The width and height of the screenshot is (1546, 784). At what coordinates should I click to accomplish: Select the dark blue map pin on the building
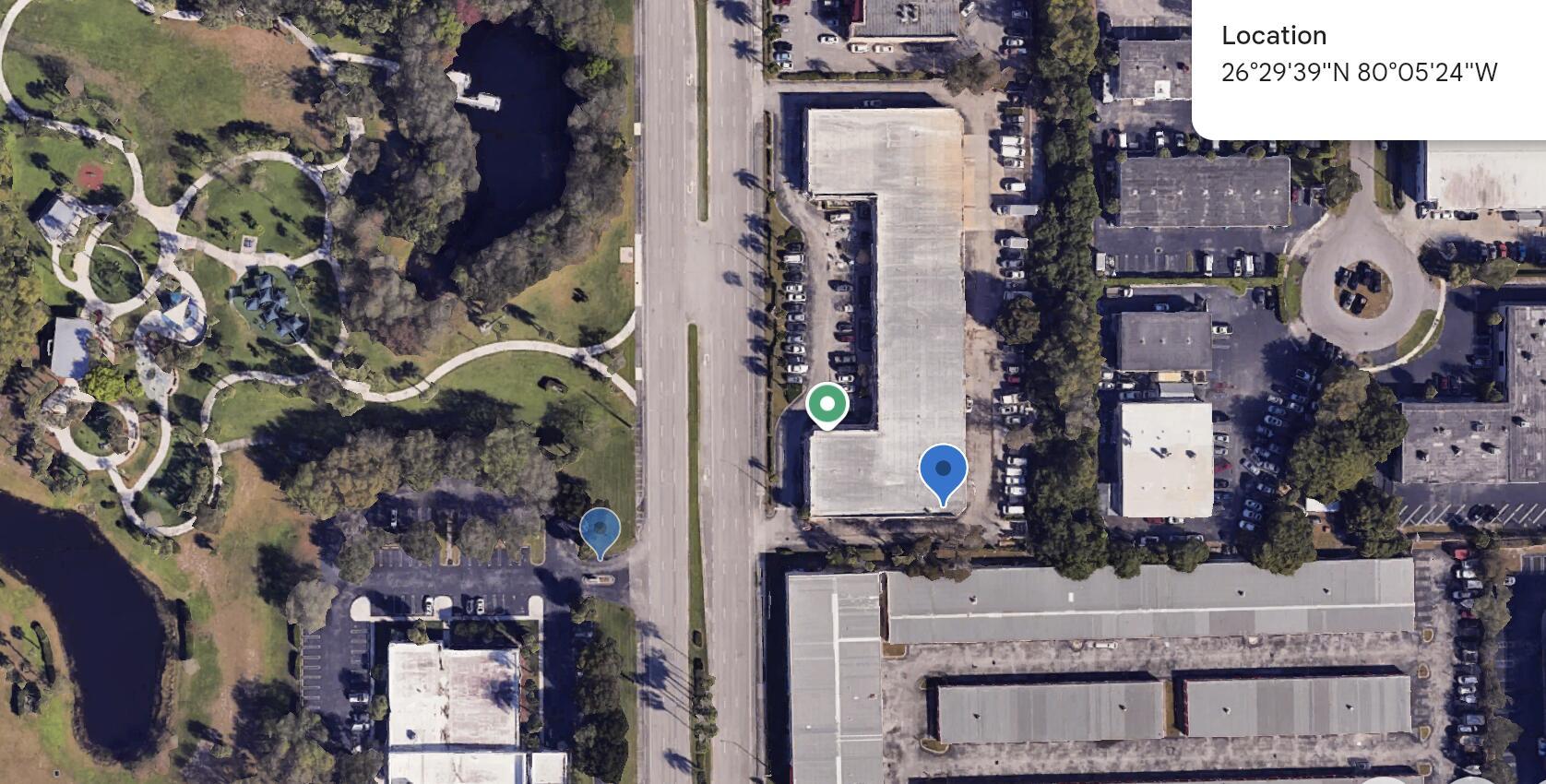point(942,469)
